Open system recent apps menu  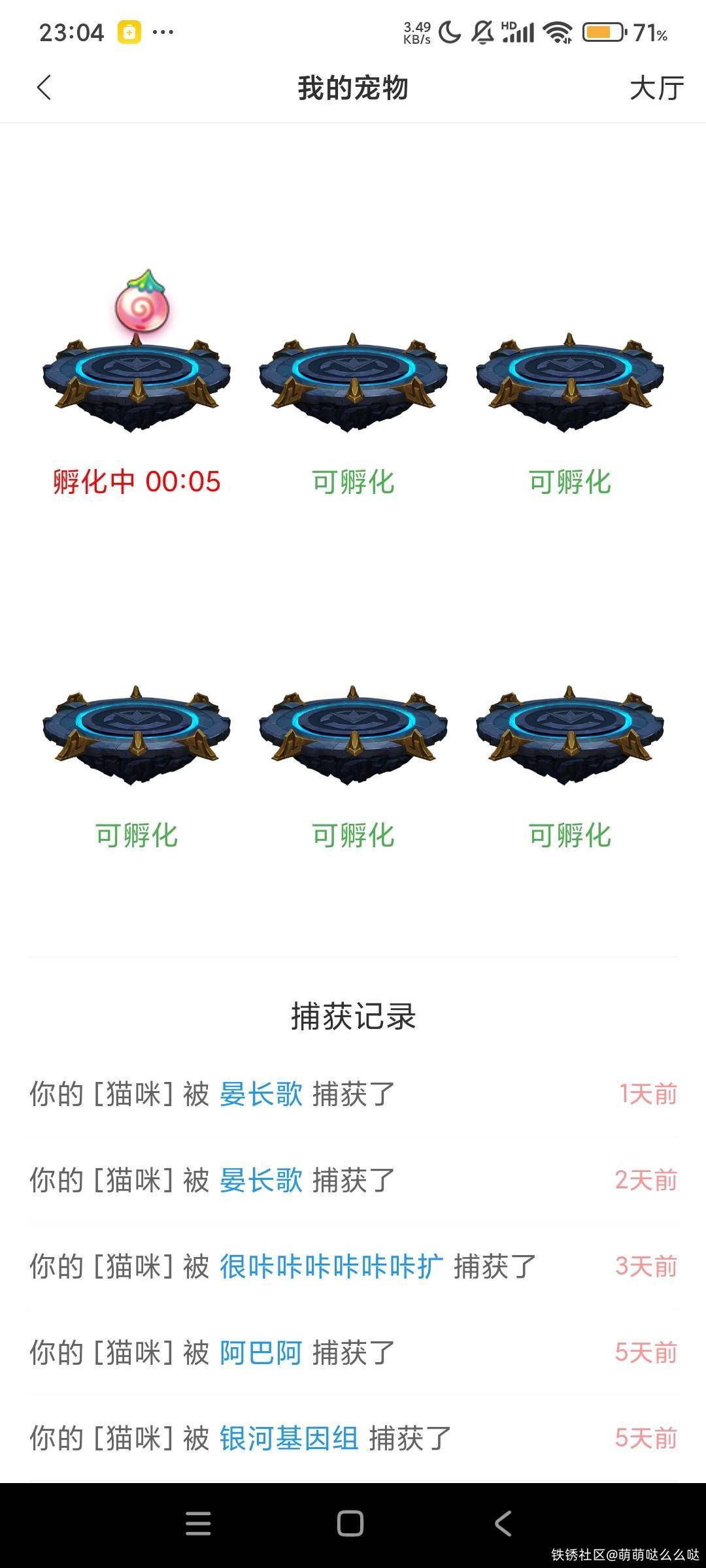click(198, 1524)
